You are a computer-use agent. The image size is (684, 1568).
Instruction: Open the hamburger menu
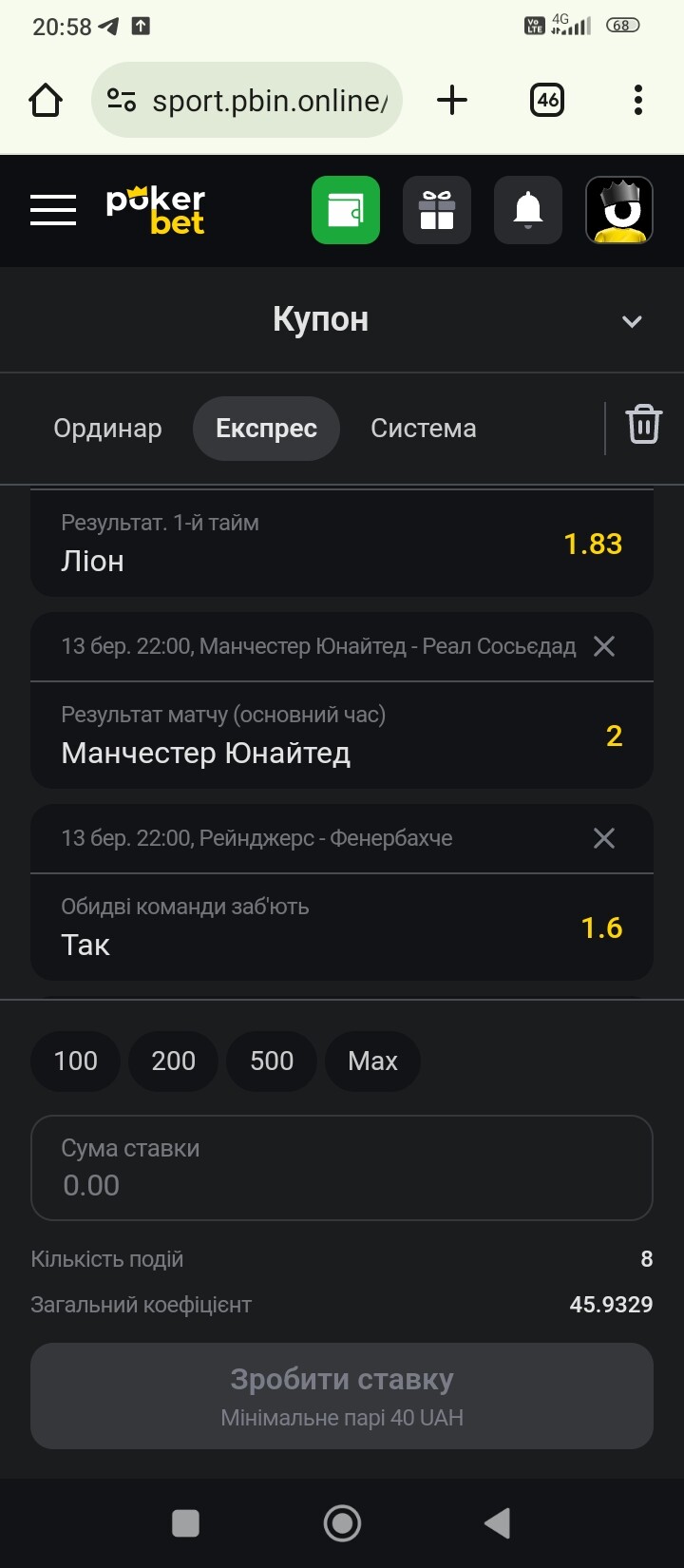[x=53, y=210]
